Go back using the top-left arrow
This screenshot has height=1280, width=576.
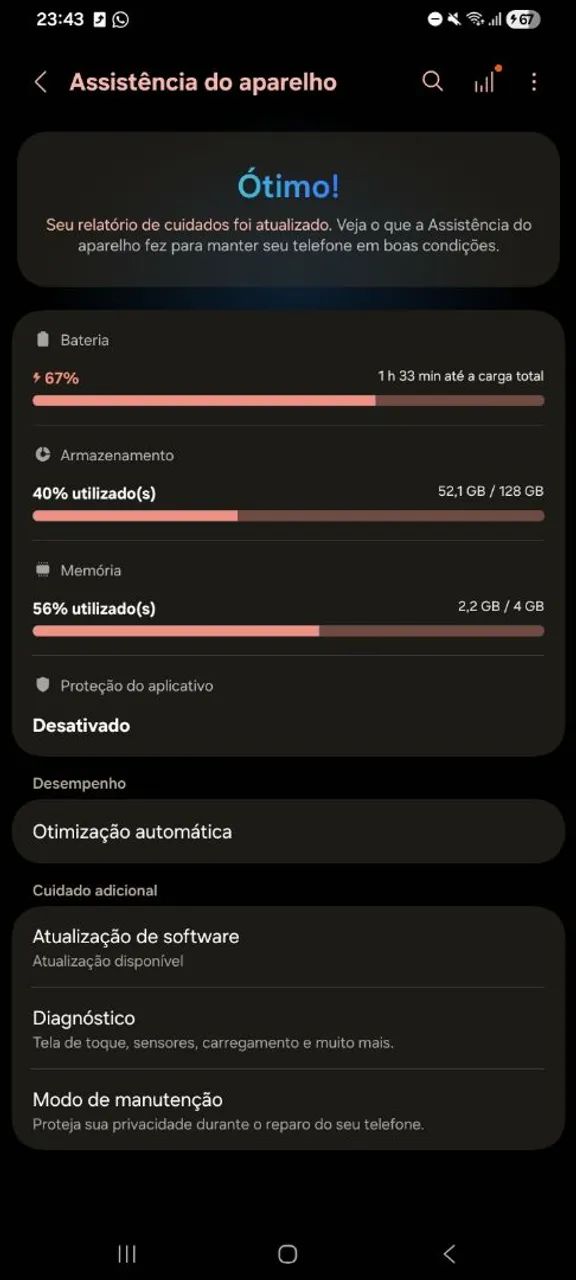(41, 82)
